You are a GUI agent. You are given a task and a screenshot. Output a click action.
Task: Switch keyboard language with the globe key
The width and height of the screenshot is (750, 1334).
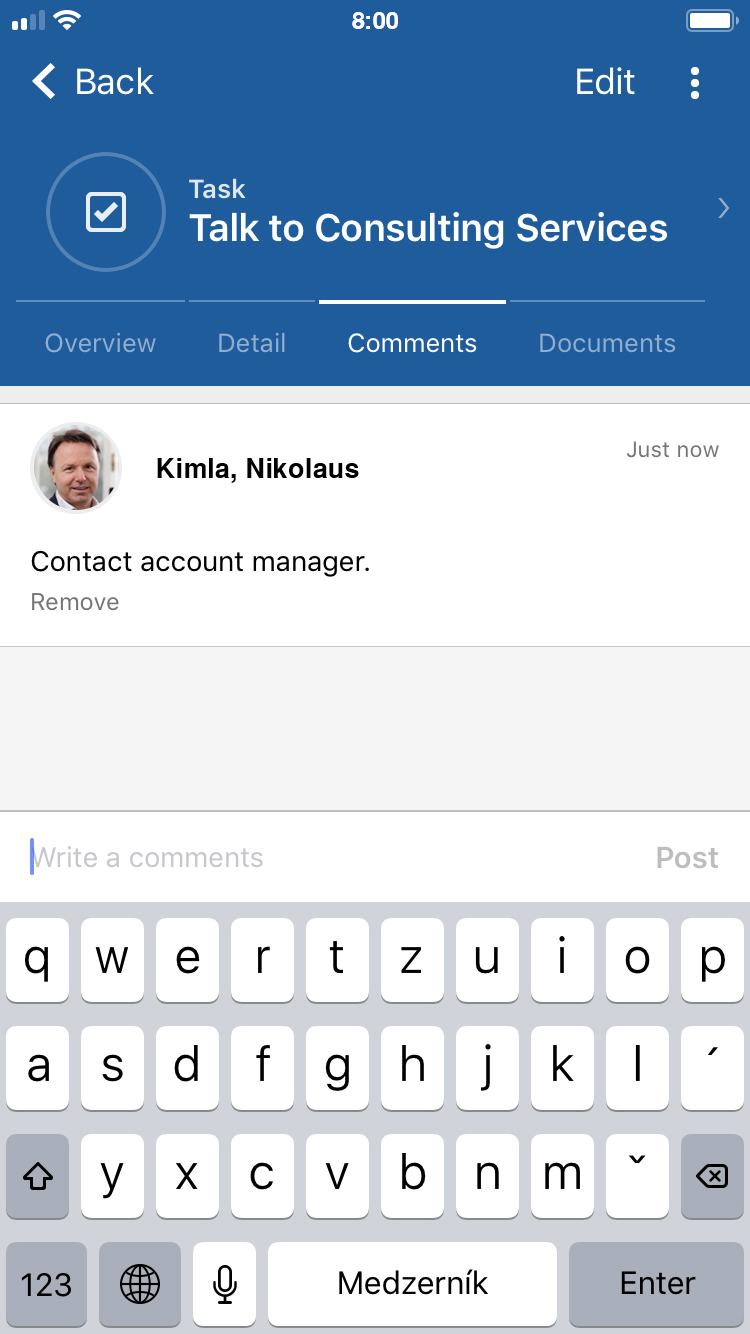coord(140,1283)
